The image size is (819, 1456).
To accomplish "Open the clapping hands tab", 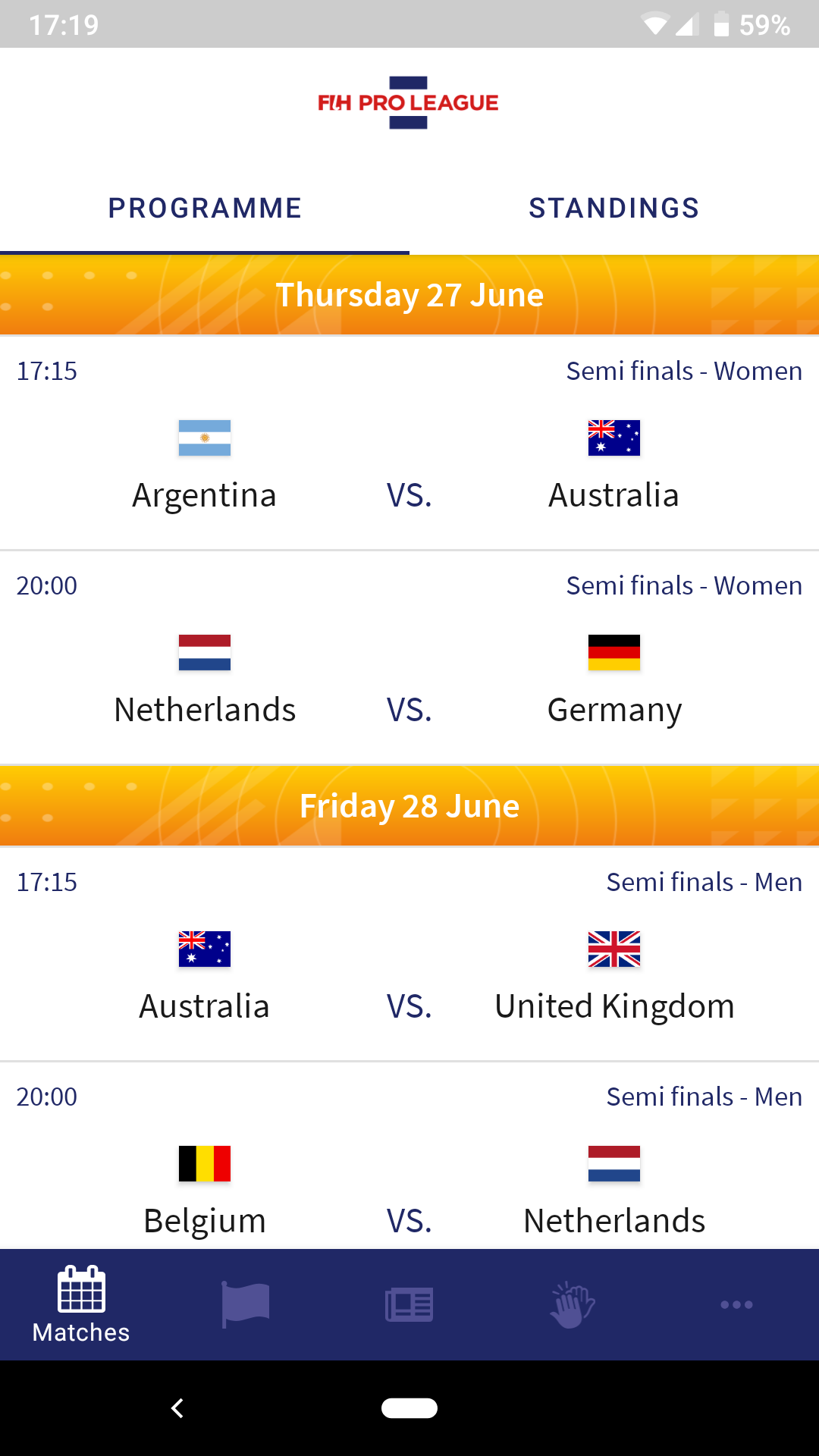I will [573, 1304].
